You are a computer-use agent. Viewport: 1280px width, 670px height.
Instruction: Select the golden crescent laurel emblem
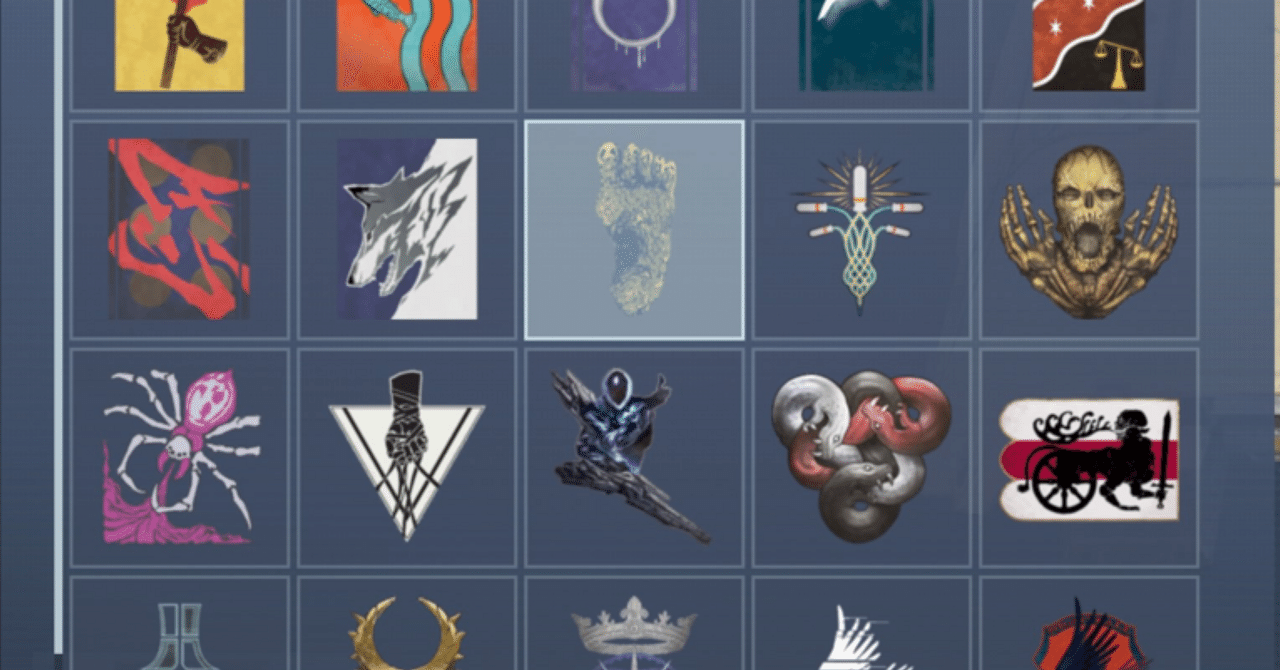(407, 630)
